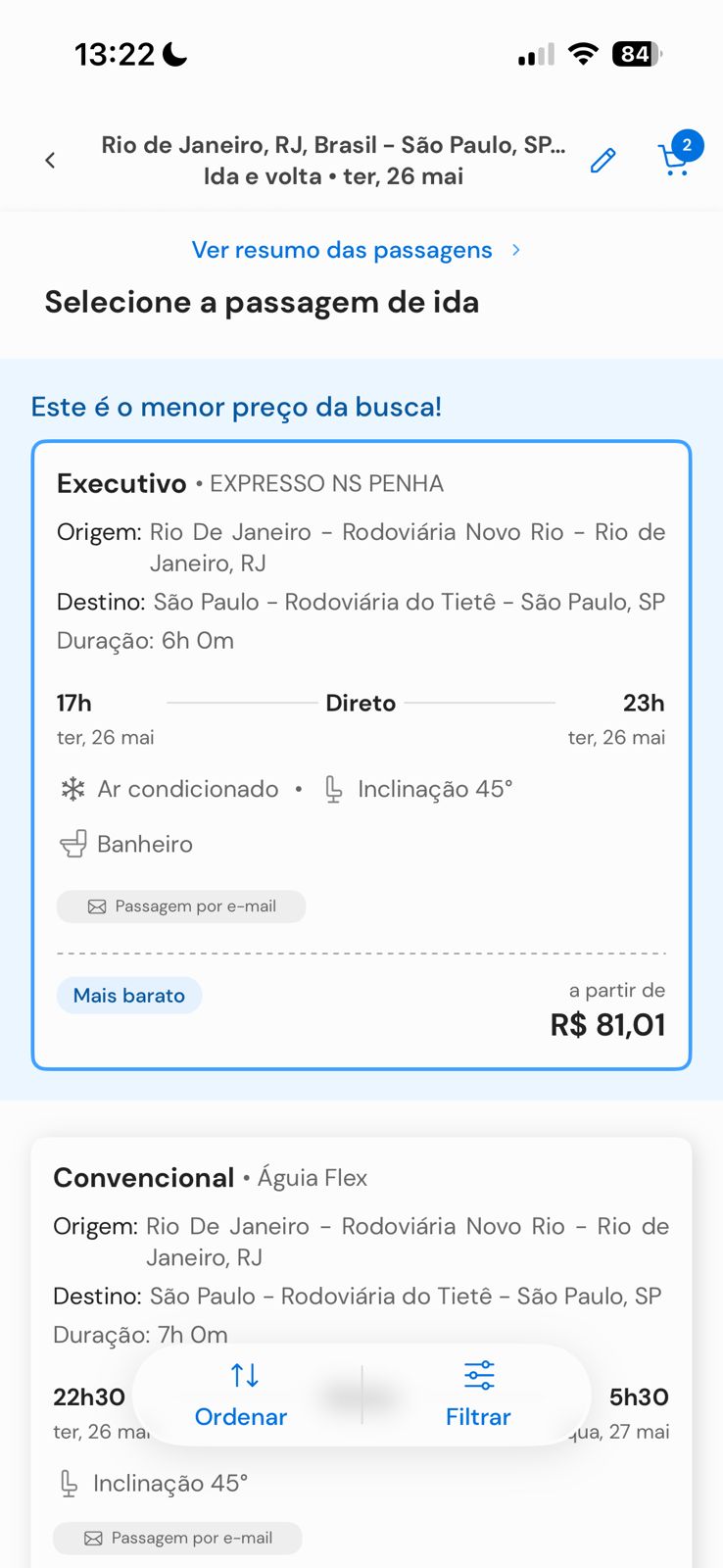Open the Filtrar filter options

(478, 1395)
